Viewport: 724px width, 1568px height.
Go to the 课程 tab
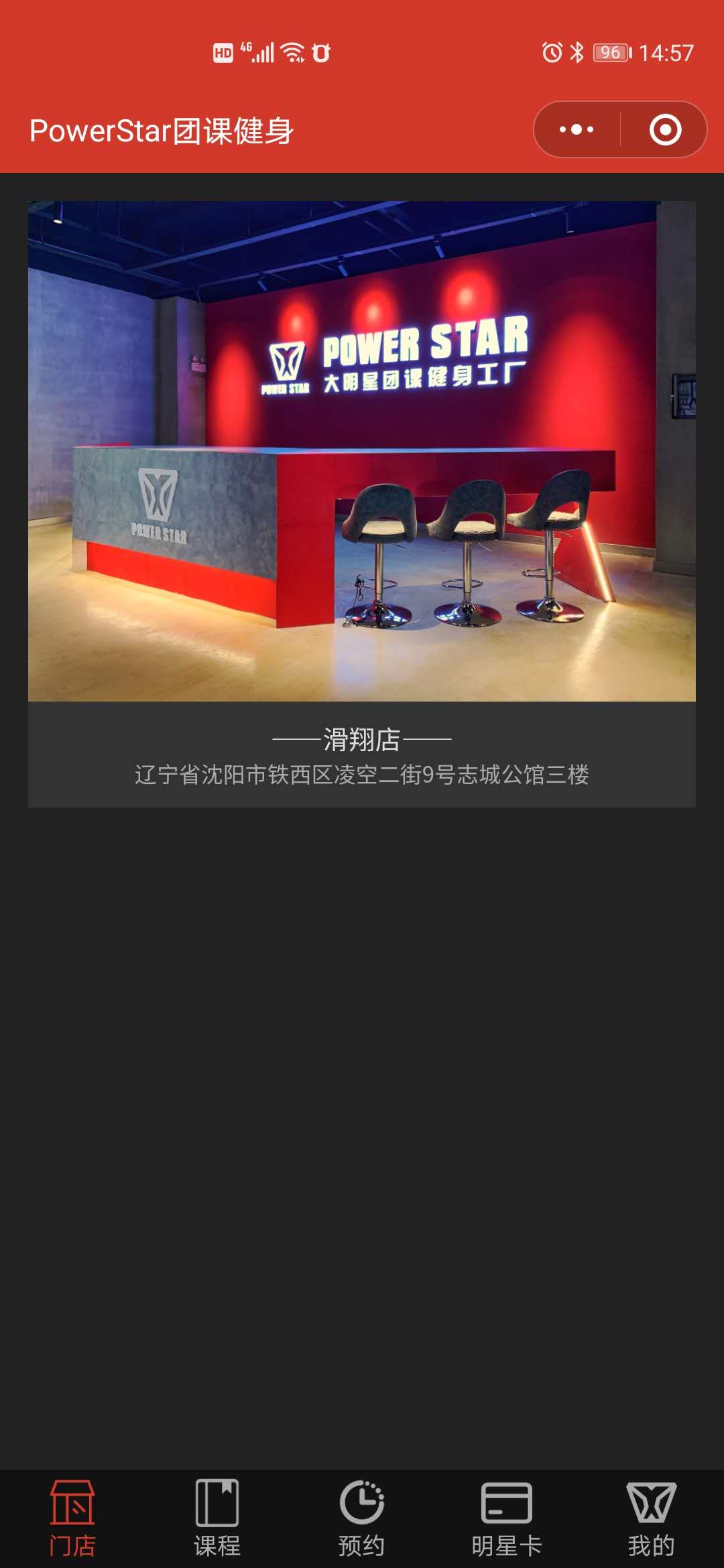[217, 1518]
